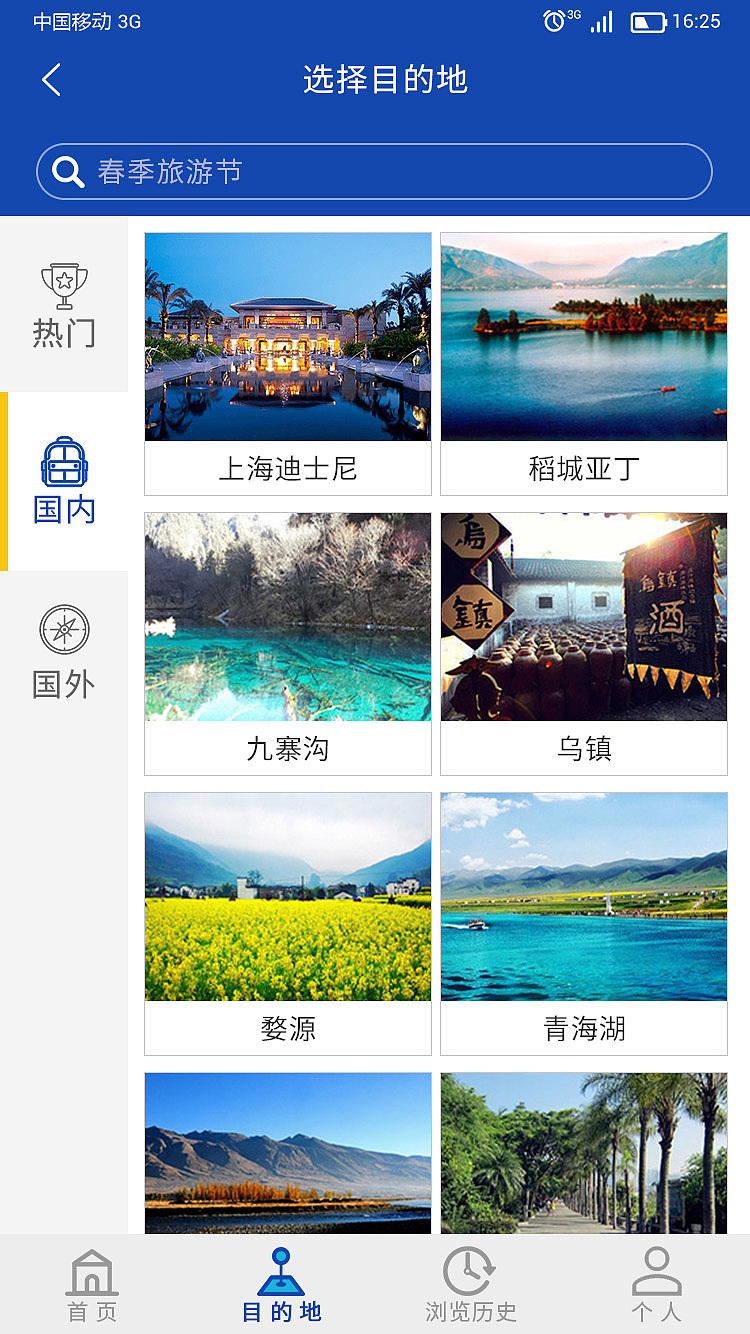View the 青海湖 destination image
Viewport: 750px width, 1334px height.
click(x=583, y=896)
